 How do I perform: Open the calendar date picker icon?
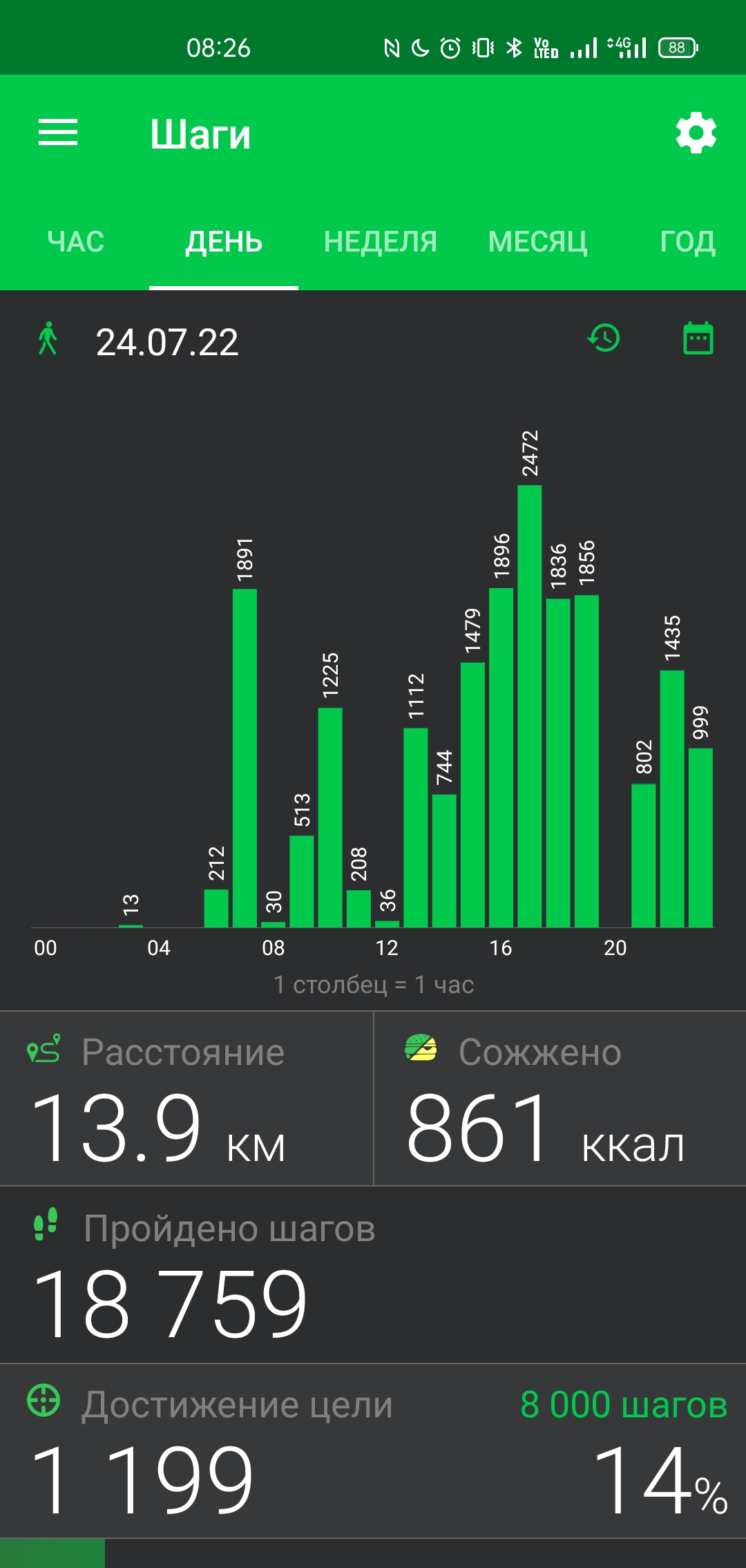pos(698,338)
